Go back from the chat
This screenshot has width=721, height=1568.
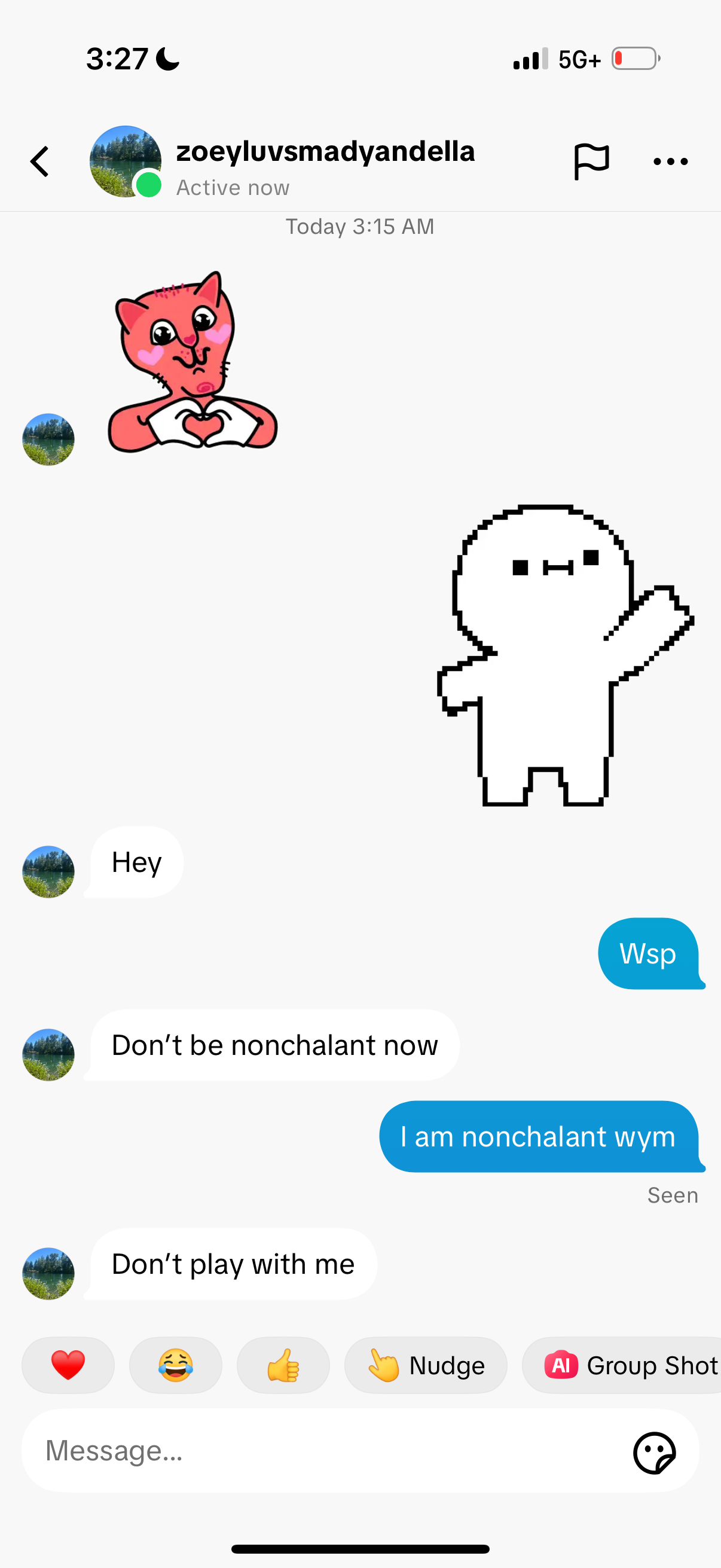40,162
